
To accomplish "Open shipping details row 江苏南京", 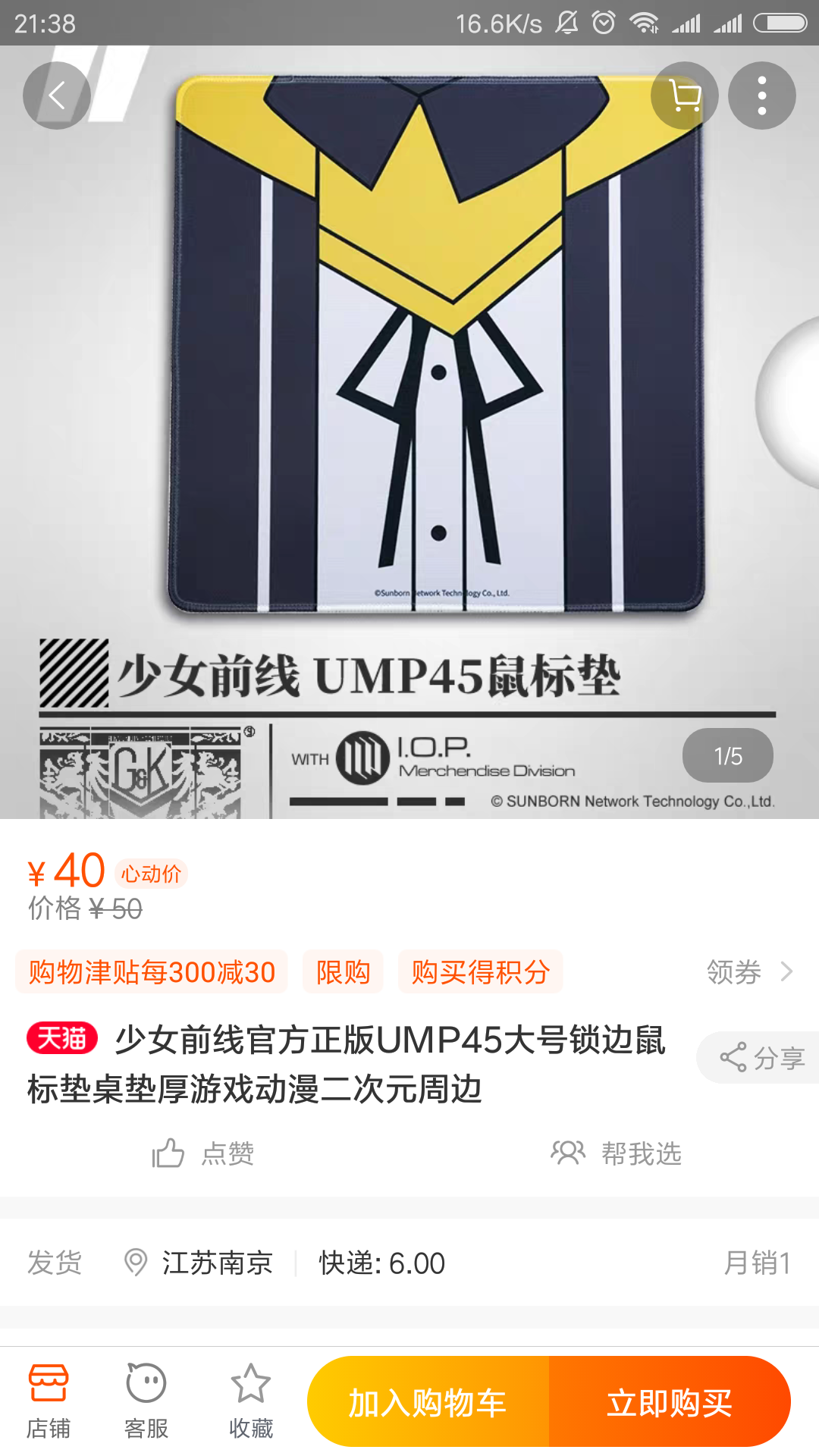I will 217,1263.
